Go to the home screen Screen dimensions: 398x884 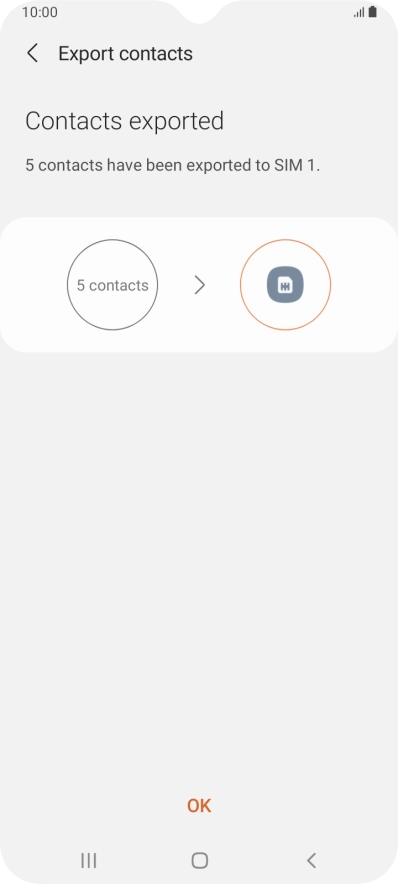[x=200, y=860]
